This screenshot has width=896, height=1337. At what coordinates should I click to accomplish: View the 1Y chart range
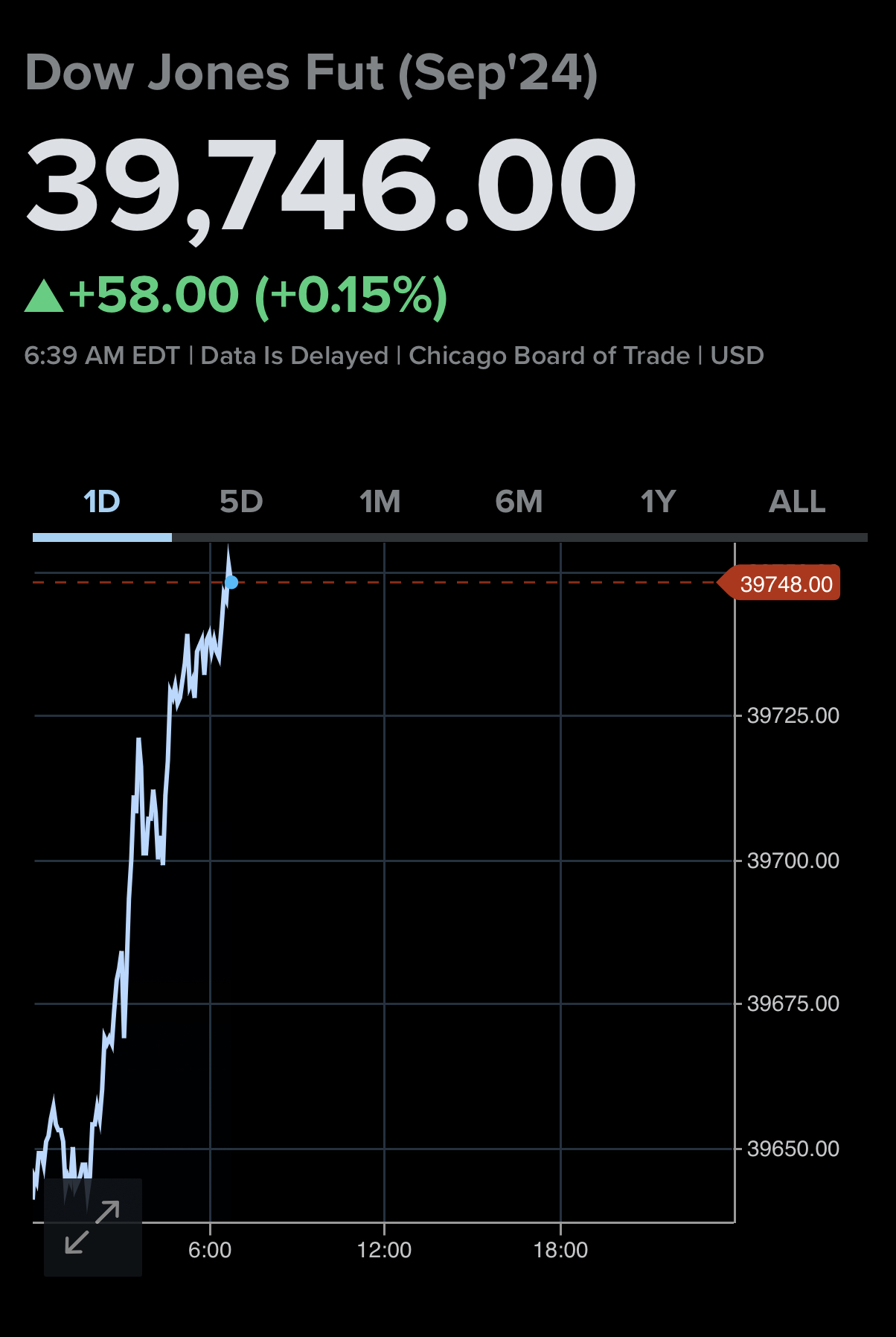pyautogui.click(x=658, y=502)
